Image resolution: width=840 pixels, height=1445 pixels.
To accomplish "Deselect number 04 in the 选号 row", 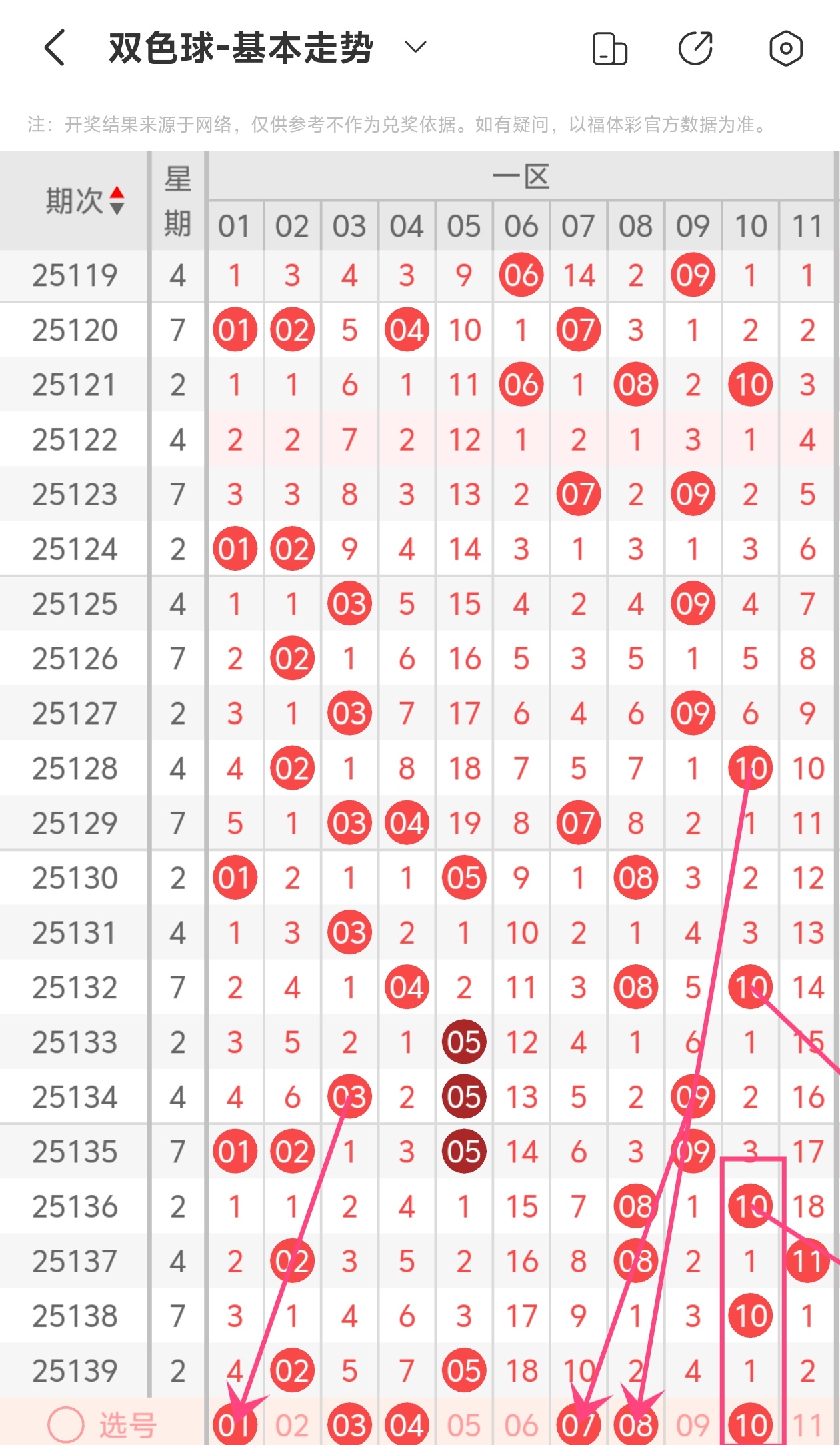I will coord(407,1425).
